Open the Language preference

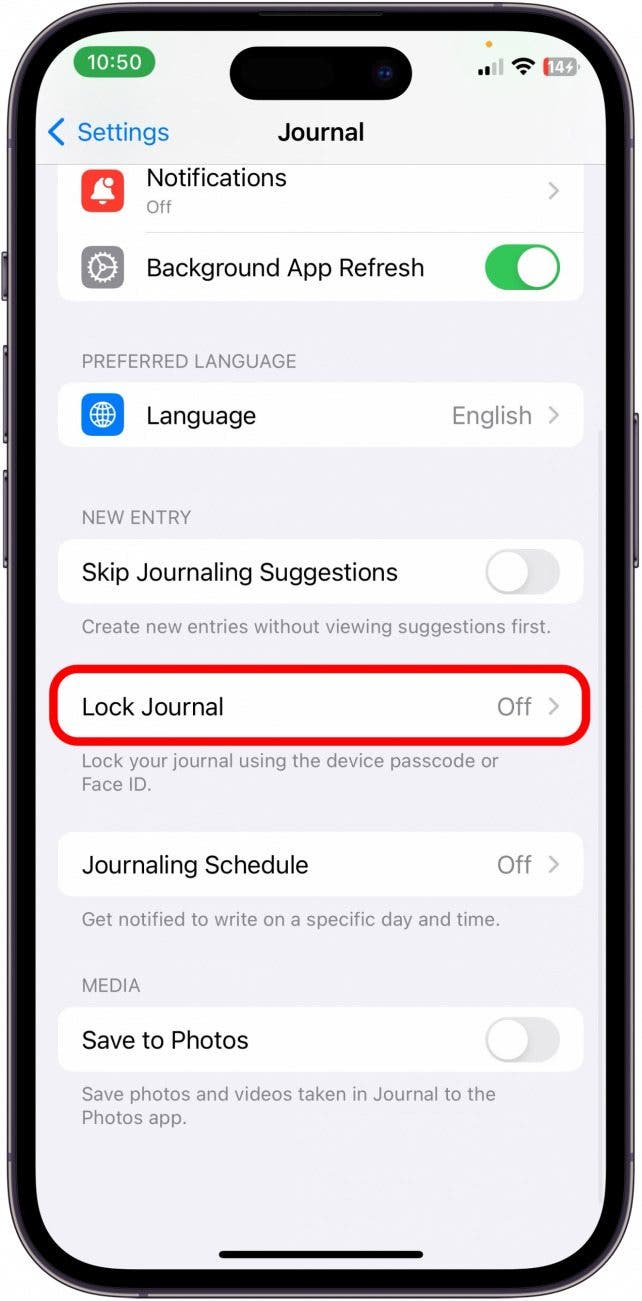(x=320, y=415)
